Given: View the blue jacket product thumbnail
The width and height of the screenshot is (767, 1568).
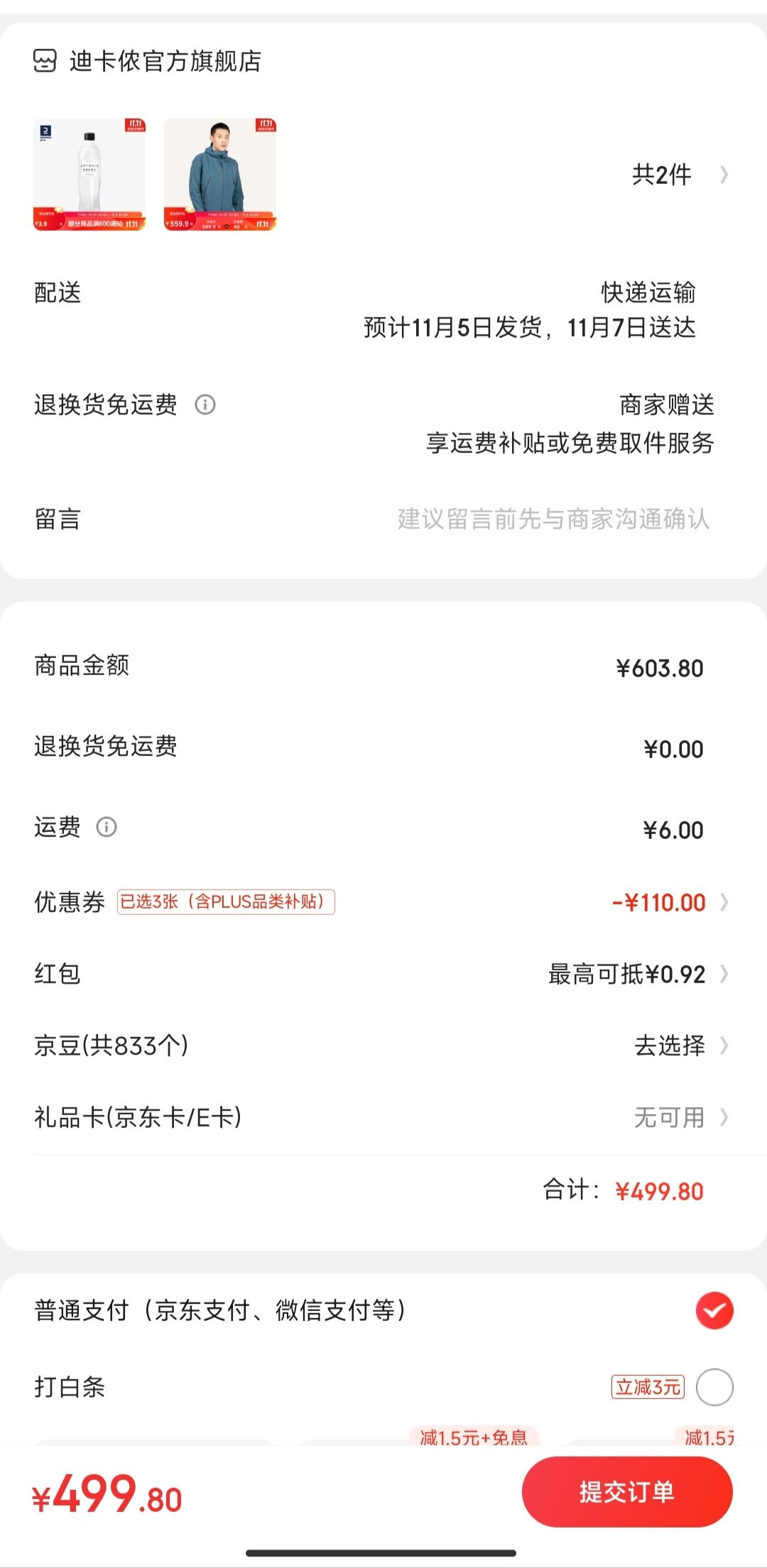Looking at the screenshot, I should pyautogui.click(x=220, y=175).
